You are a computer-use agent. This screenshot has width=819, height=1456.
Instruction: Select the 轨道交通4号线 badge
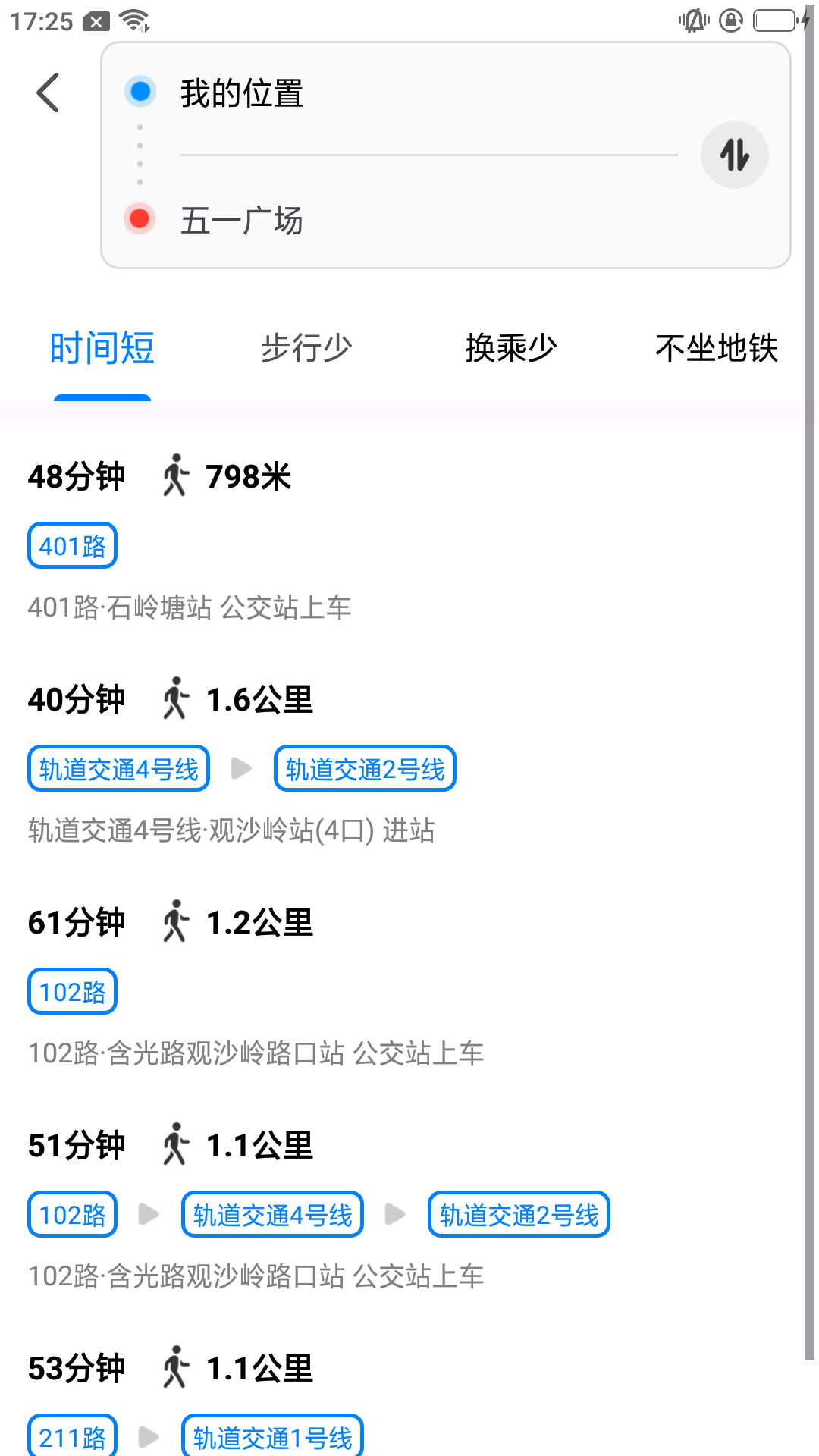[x=118, y=768]
